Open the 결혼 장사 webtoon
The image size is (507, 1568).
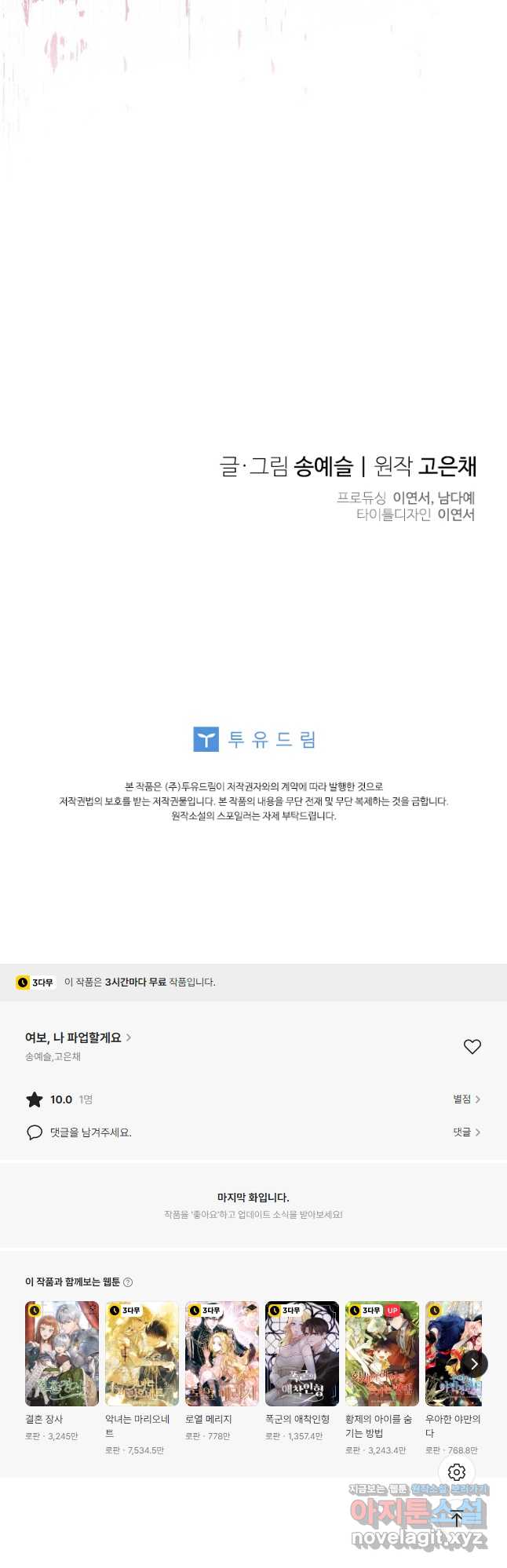(x=62, y=1354)
